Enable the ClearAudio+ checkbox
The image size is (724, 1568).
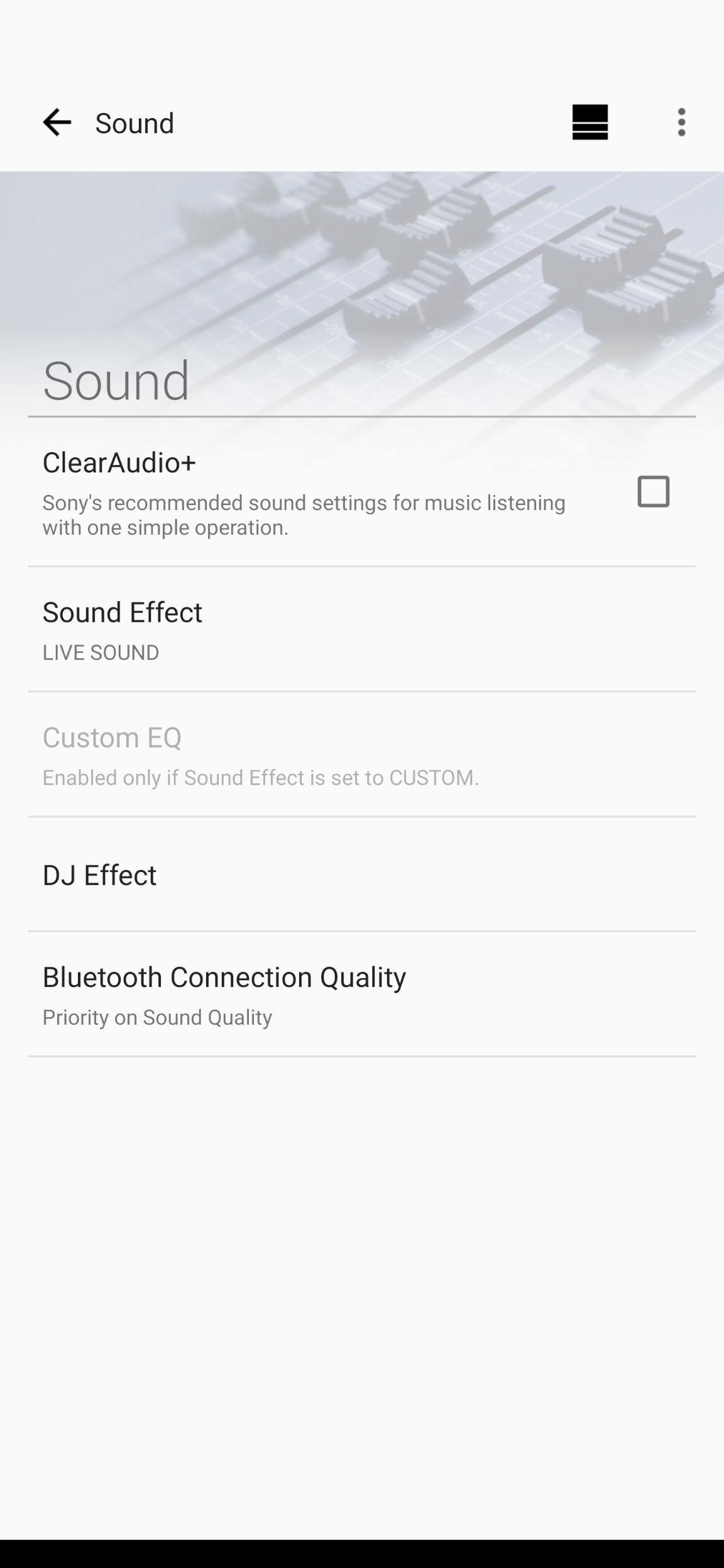(x=653, y=491)
